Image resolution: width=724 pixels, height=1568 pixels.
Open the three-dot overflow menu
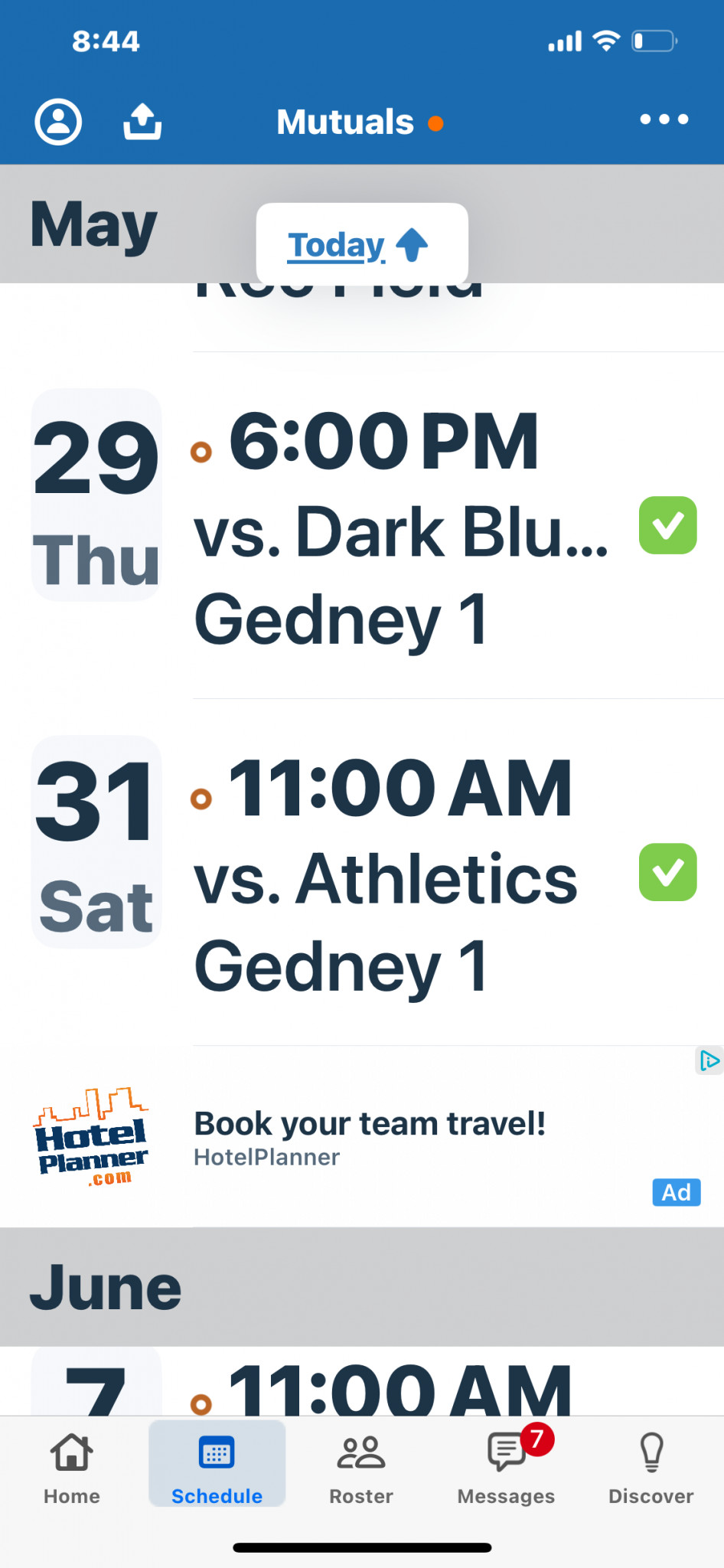pos(664,119)
